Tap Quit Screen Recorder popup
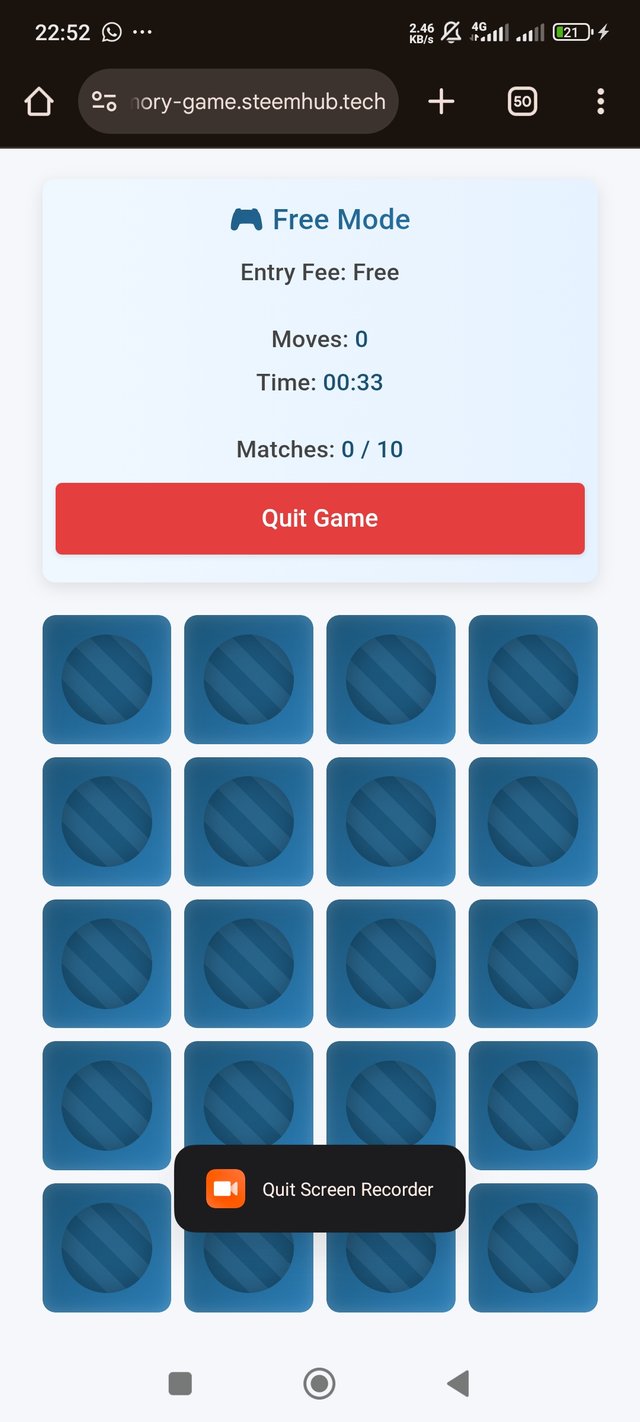This screenshot has height=1422, width=640. click(x=320, y=1189)
